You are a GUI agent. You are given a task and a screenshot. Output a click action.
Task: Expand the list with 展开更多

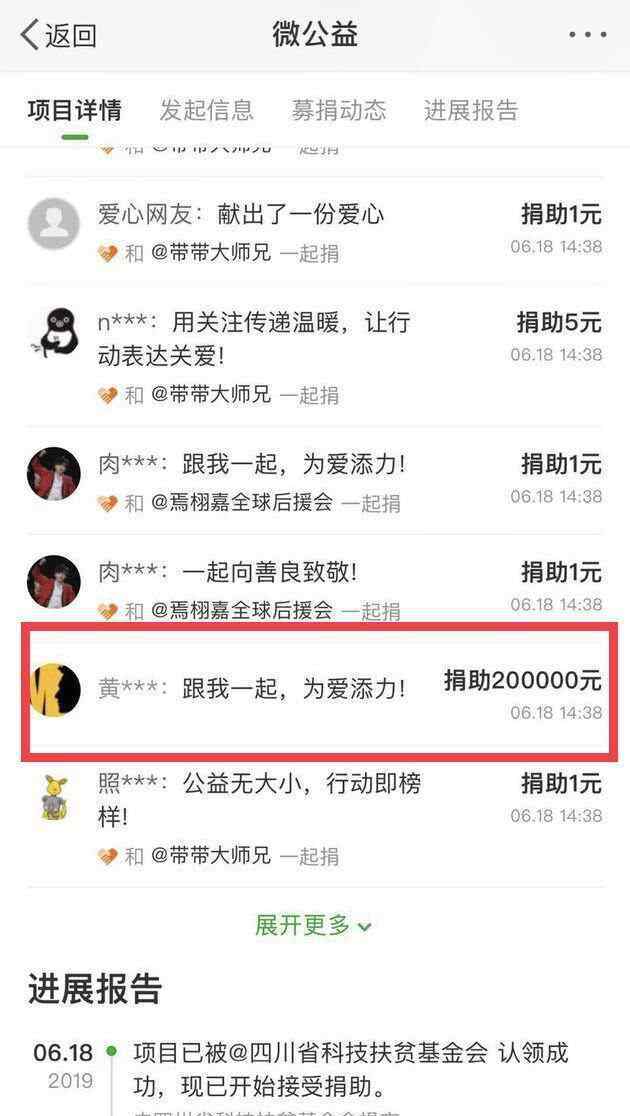pyautogui.click(x=313, y=925)
